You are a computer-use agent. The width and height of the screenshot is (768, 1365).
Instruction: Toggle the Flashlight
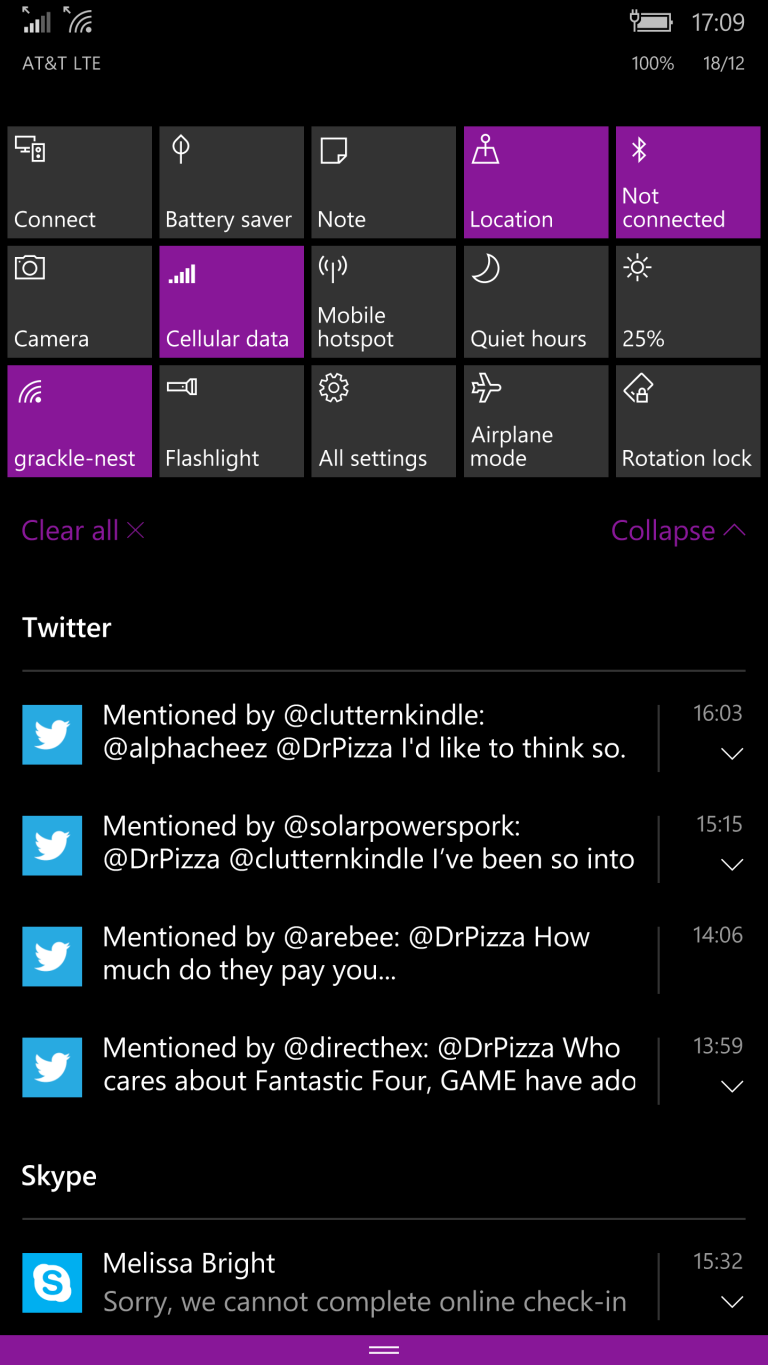(x=231, y=421)
